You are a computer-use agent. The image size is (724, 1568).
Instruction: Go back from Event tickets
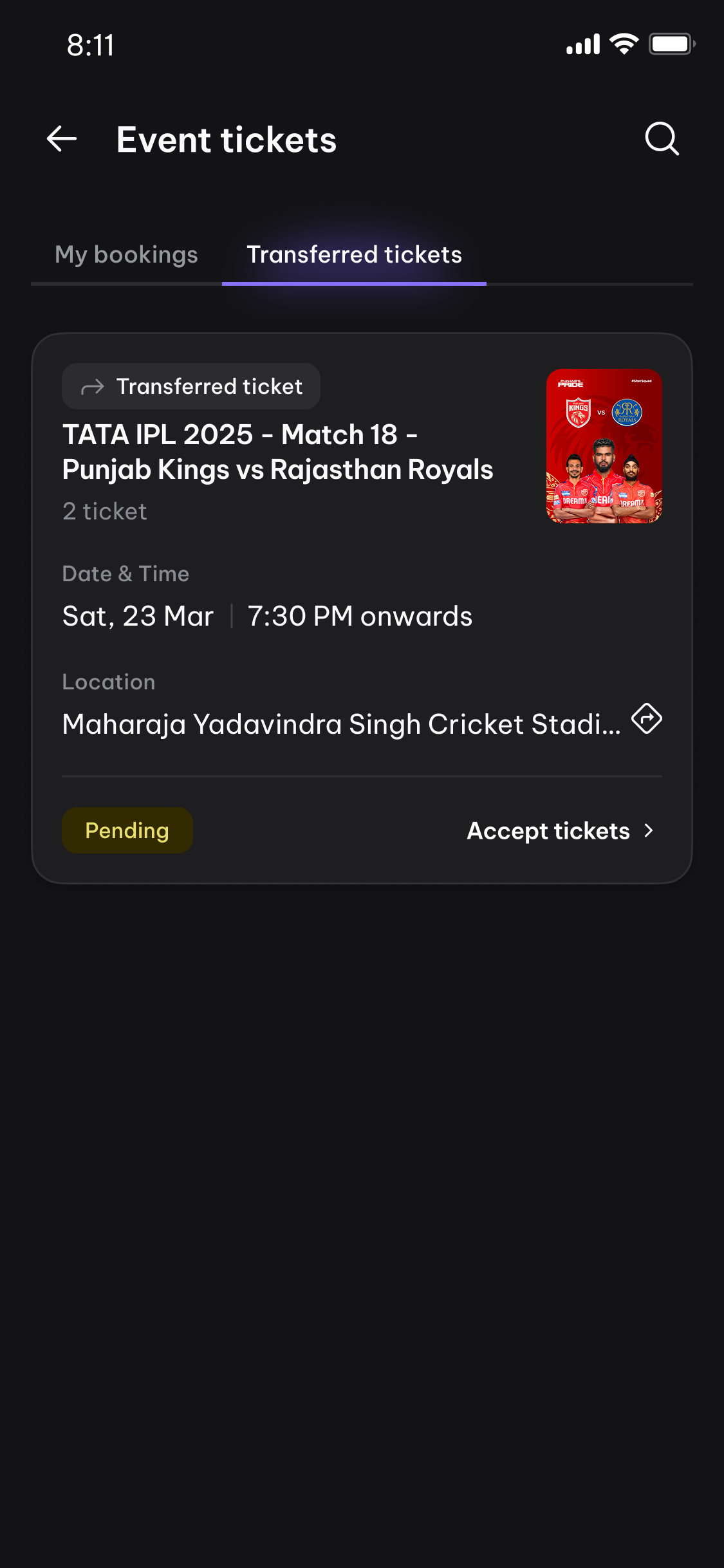[x=62, y=139]
